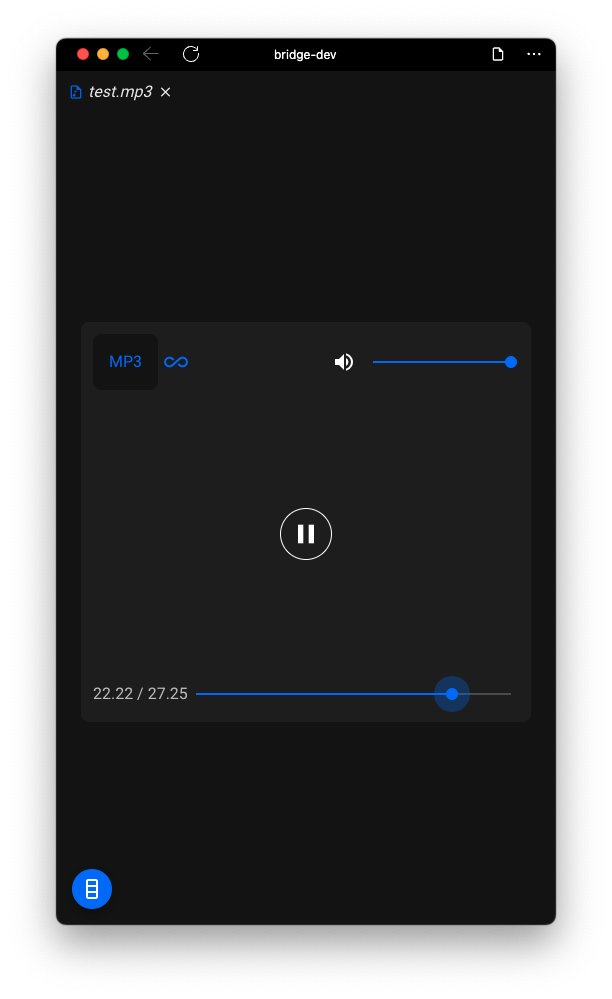
Task: Go back with the arrow
Action: 151,54
